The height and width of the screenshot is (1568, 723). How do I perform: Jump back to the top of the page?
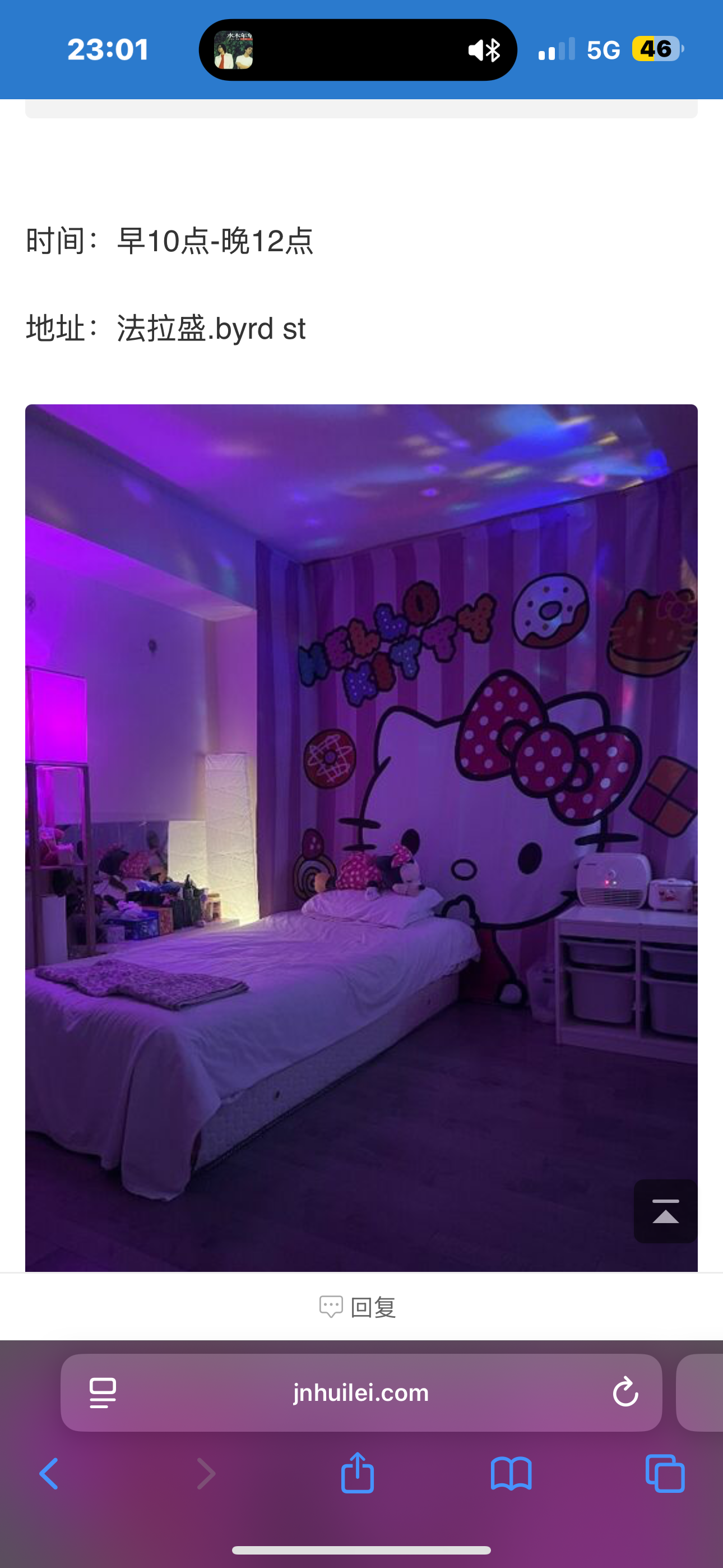[x=665, y=1211]
